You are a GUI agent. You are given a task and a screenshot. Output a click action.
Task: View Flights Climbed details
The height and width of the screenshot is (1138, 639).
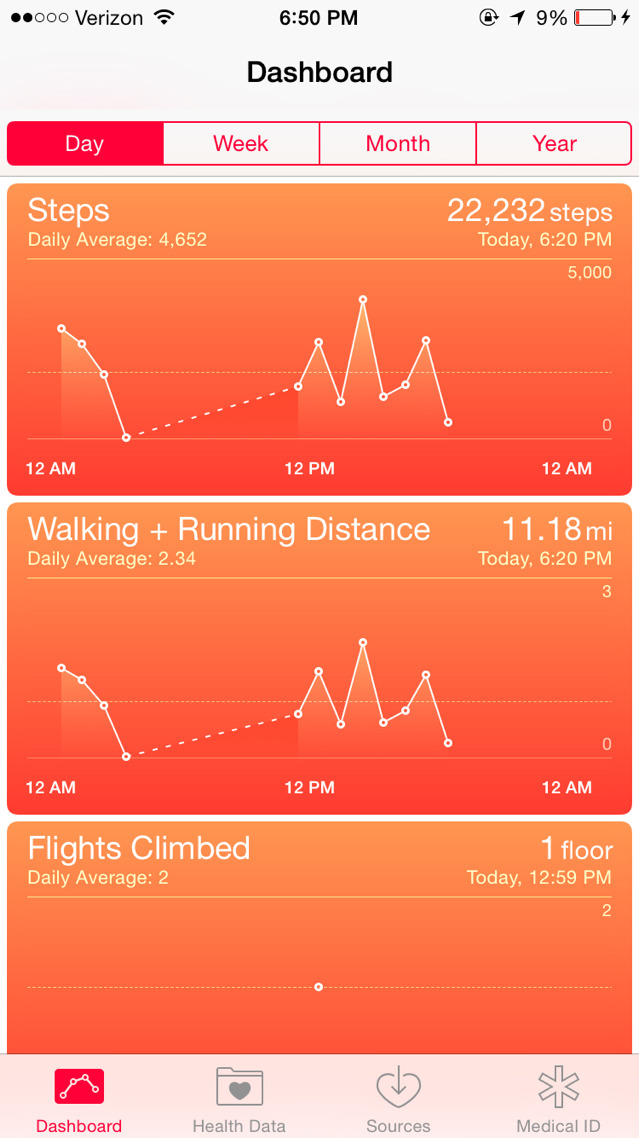[x=319, y=937]
